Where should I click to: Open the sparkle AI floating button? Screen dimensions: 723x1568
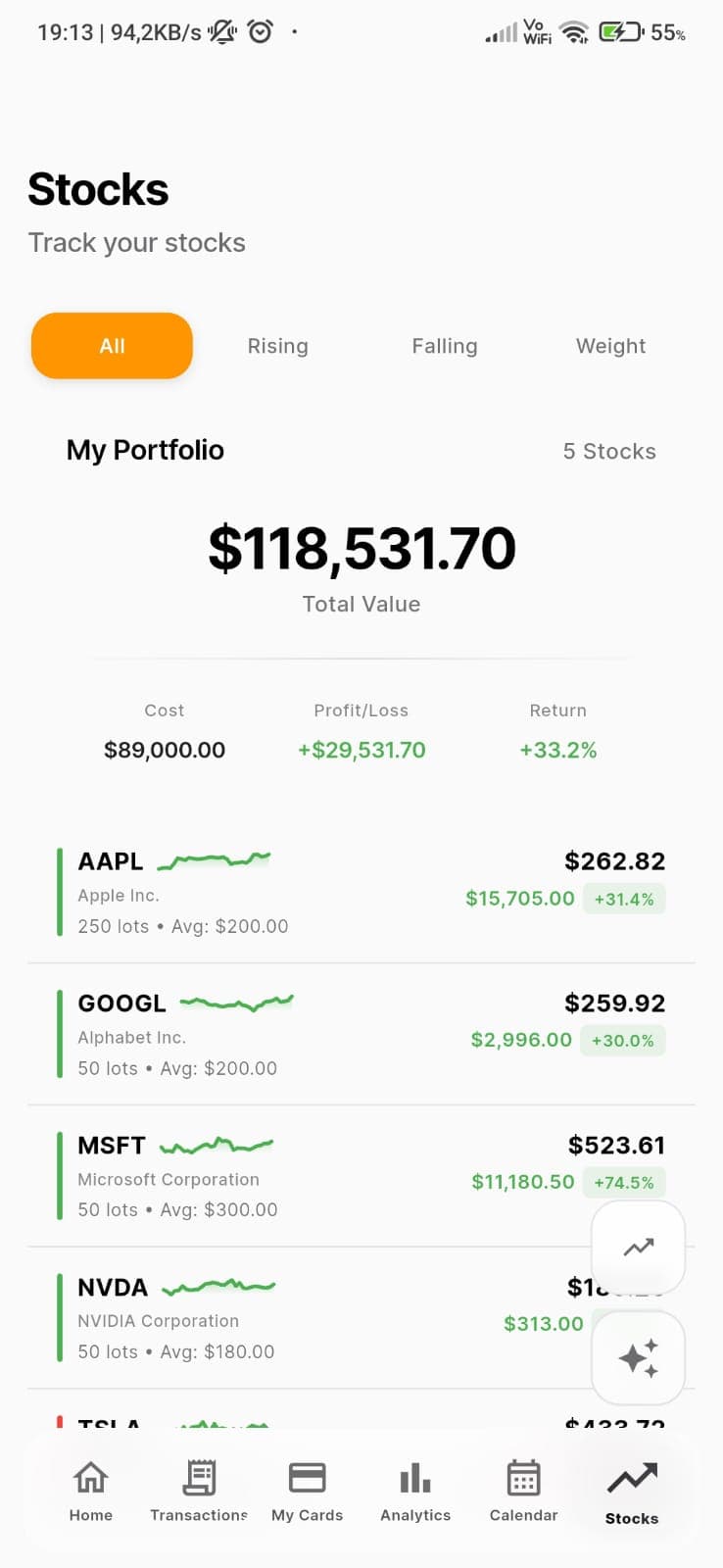pos(638,1358)
